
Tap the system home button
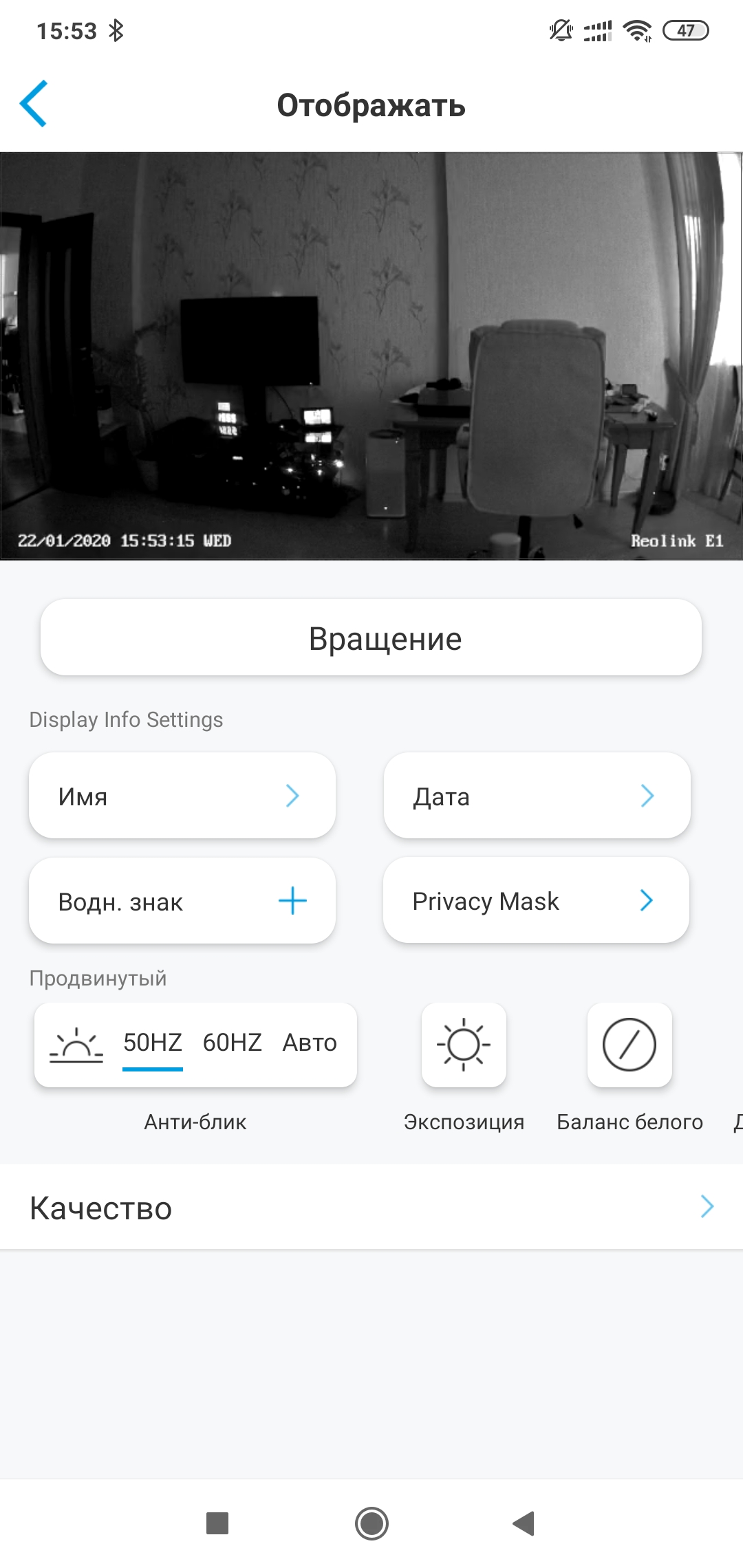tap(371, 1523)
